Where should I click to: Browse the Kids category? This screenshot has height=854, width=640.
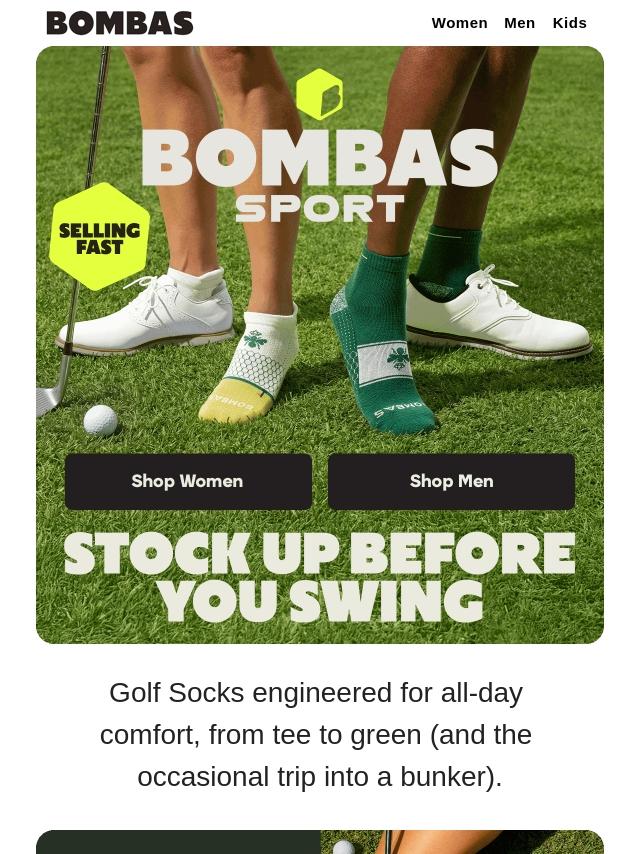click(x=569, y=23)
